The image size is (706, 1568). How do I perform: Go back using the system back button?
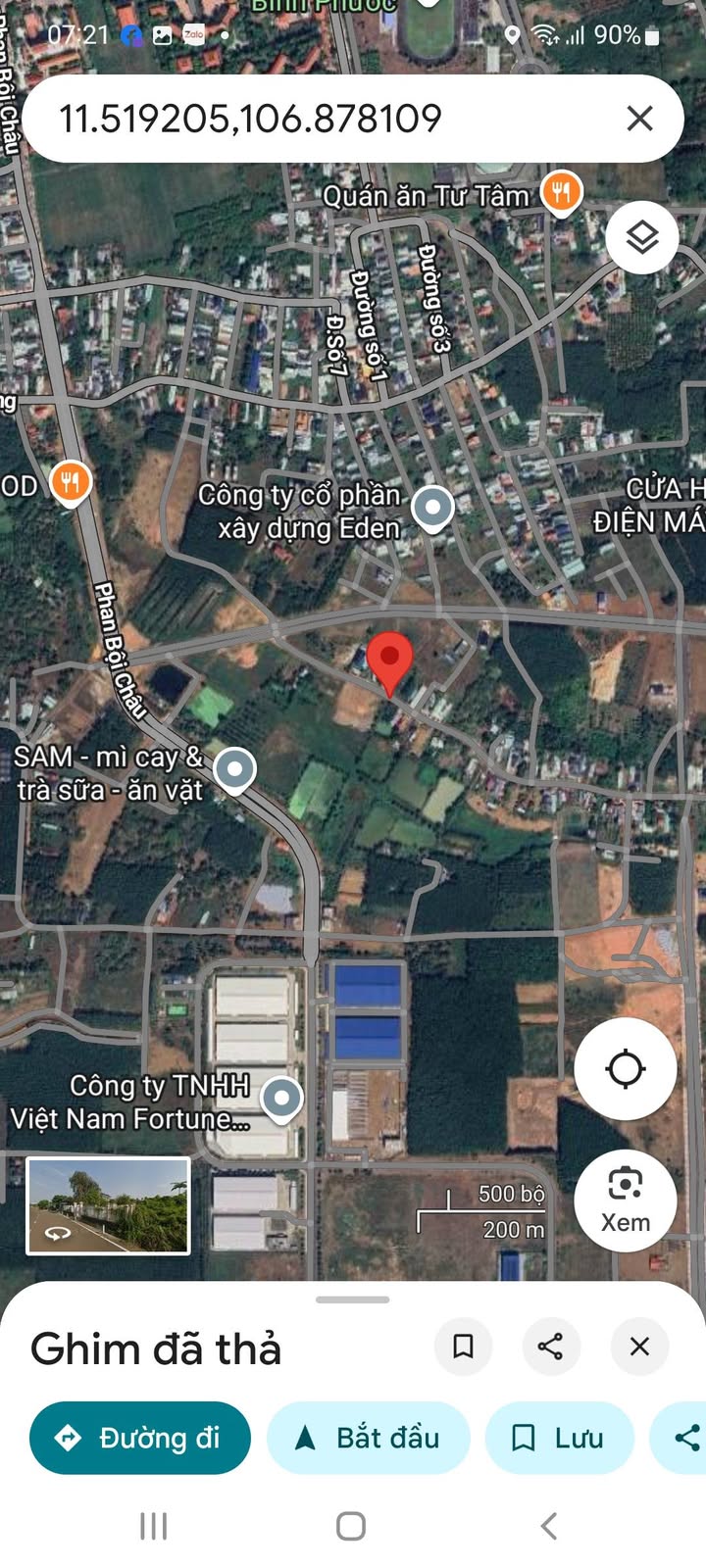point(549,1526)
